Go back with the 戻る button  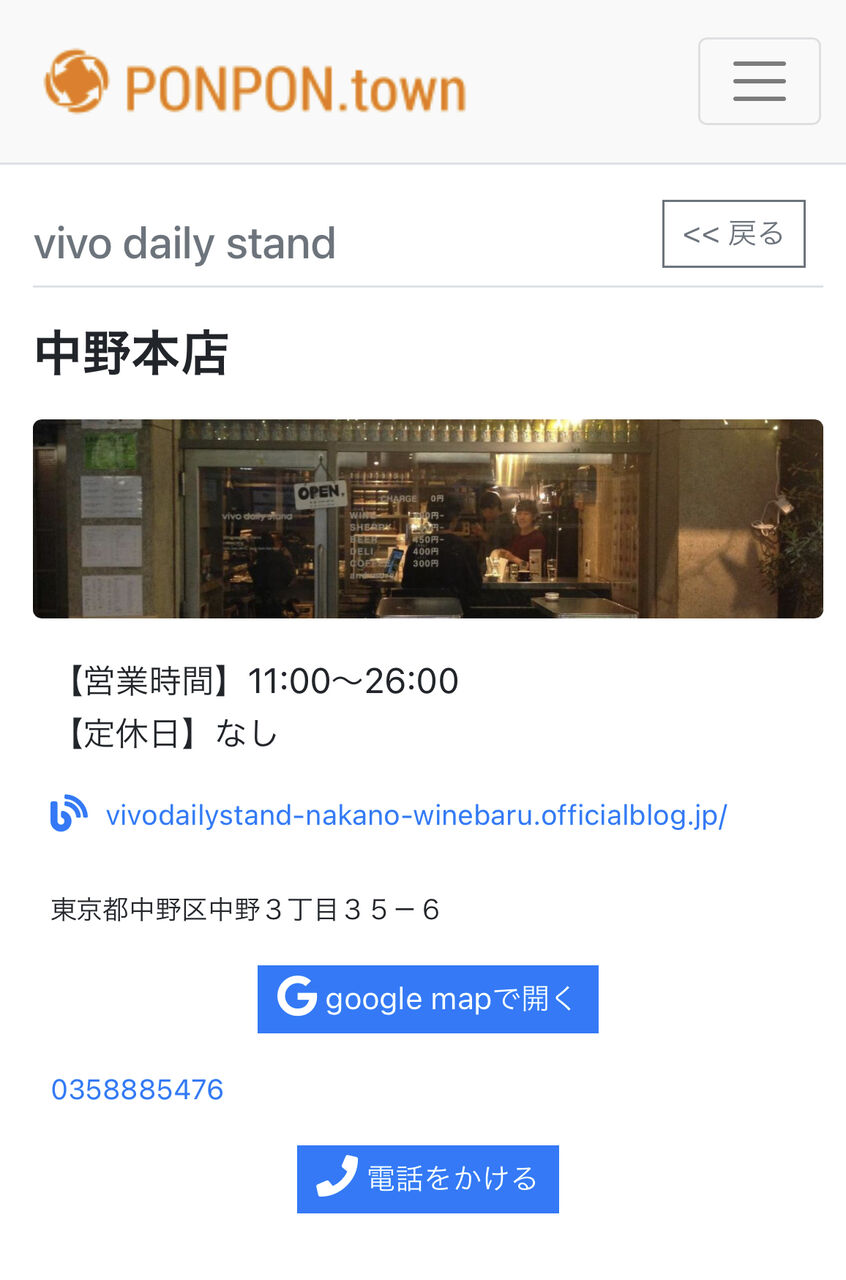[x=733, y=234]
